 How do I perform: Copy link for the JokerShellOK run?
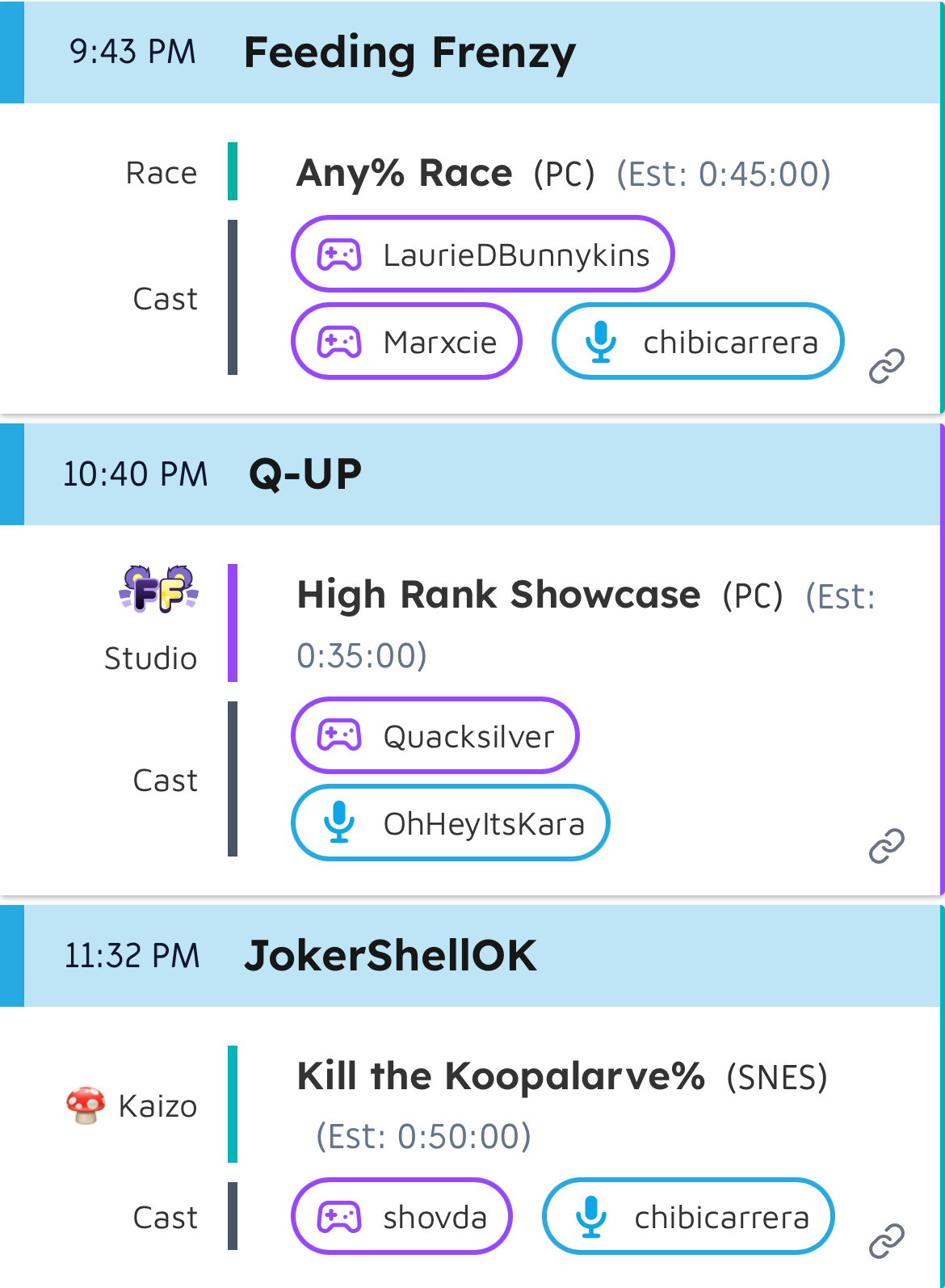[x=886, y=1241]
